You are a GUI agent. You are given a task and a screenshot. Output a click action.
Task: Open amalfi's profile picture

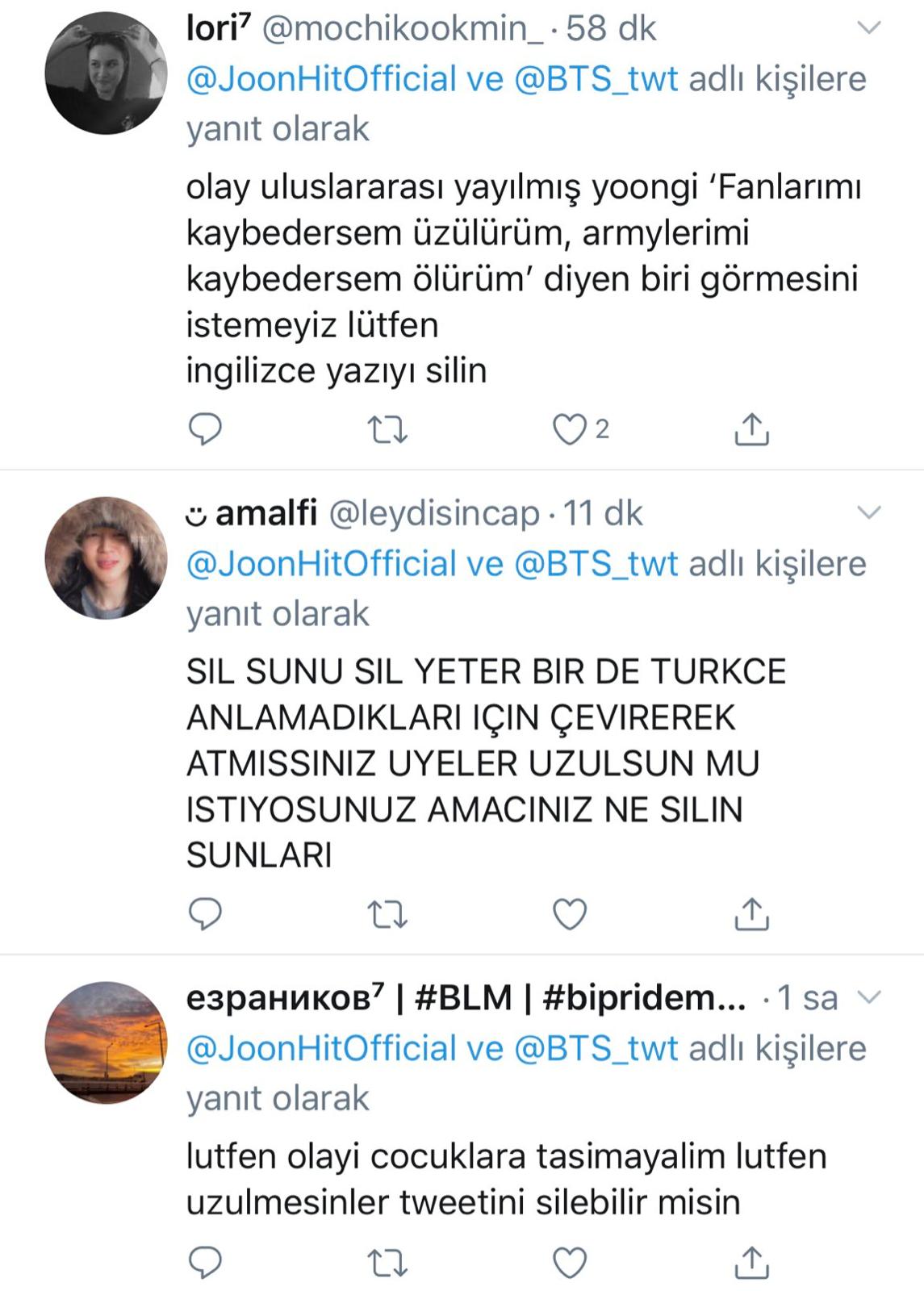click(x=106, y=558)
